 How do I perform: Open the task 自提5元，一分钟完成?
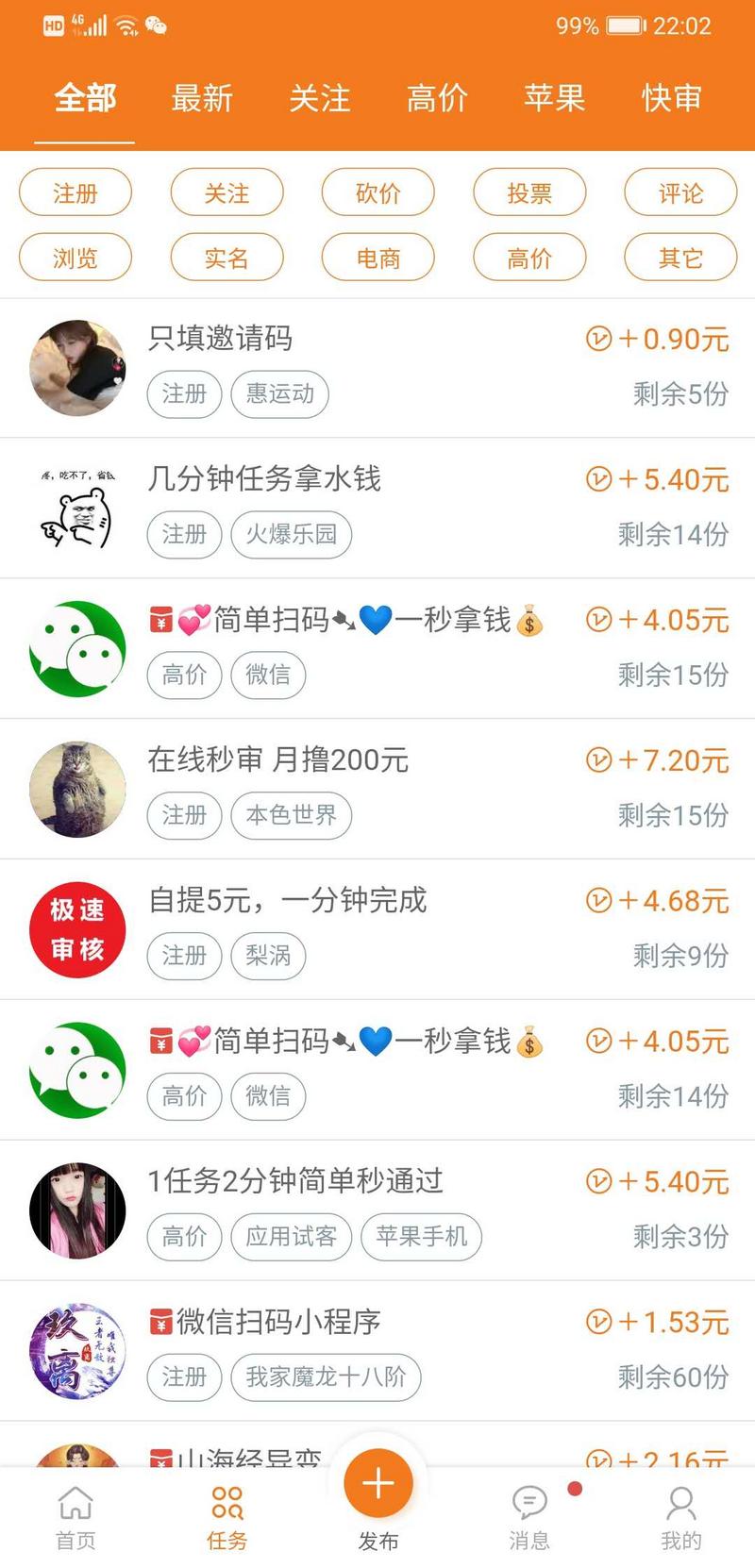[x=377, y=929]
